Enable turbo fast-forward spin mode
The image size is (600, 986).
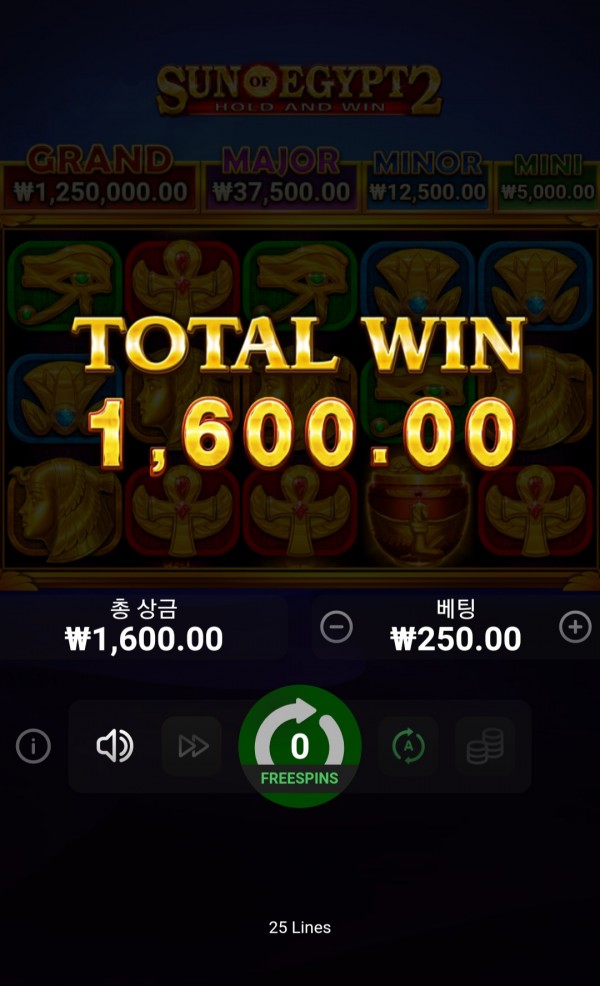[192, 746]
